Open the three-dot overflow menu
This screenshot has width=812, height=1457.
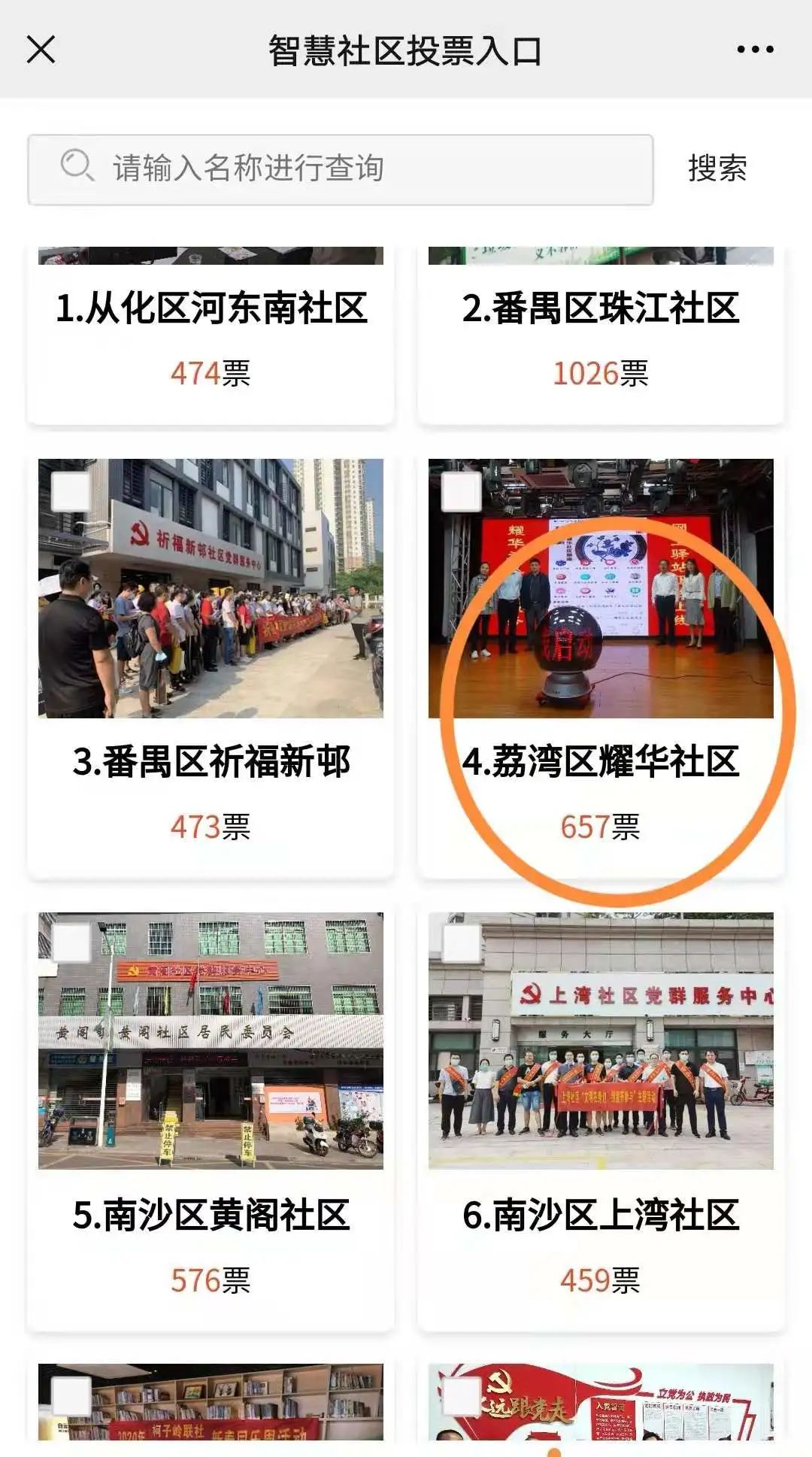(x=755, y=50)
